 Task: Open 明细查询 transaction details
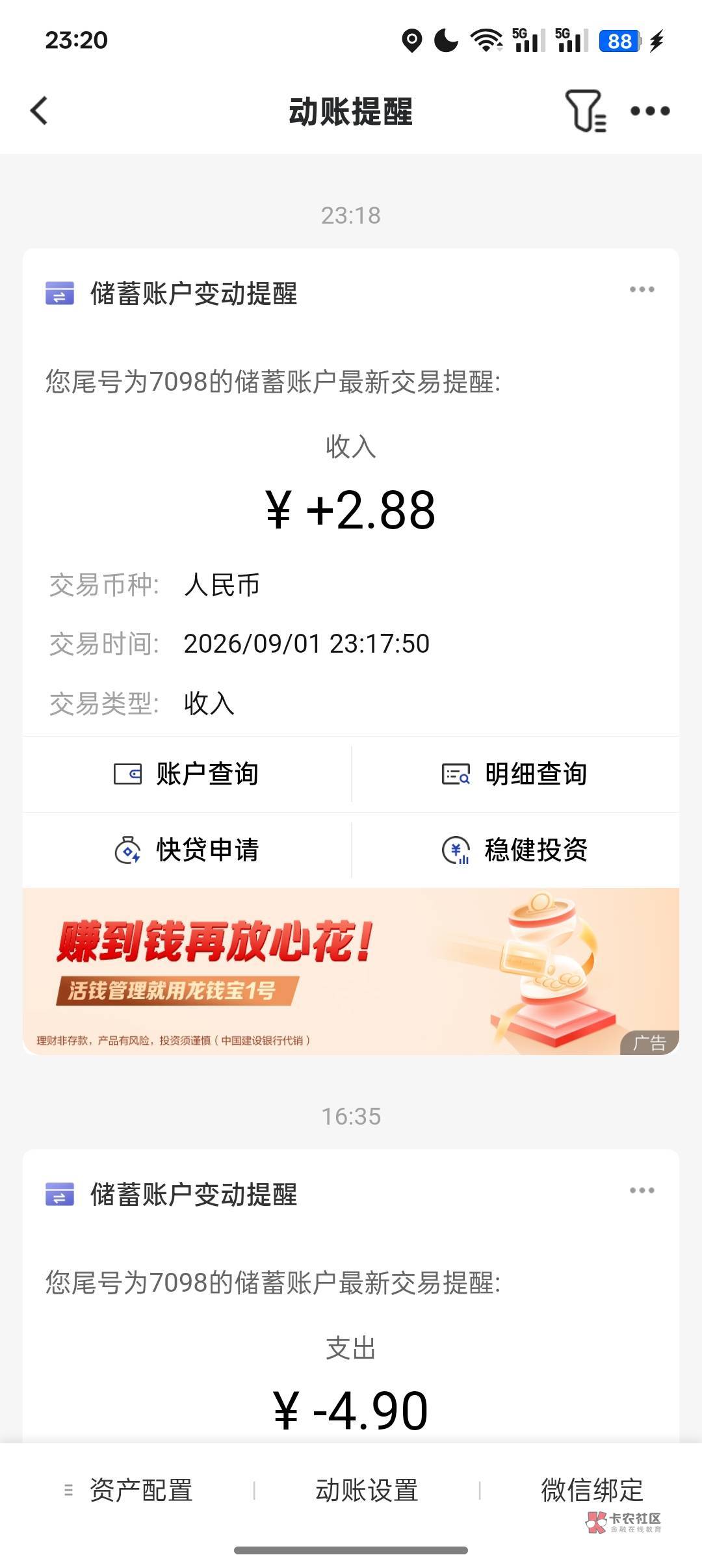(x=515, y=774)
